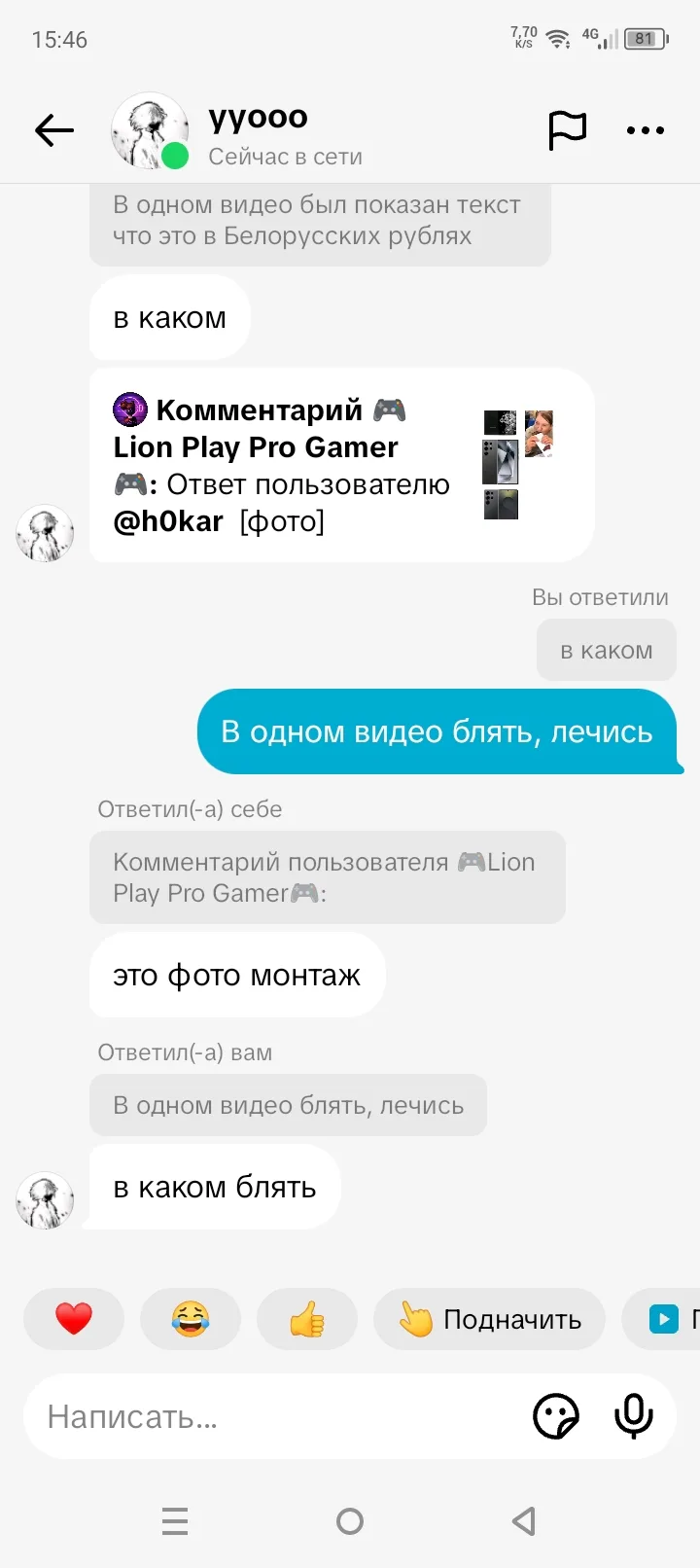Send the red heart quick reaction
700x1568 pixels.
pyautogui.click(x=74, y=1319)
